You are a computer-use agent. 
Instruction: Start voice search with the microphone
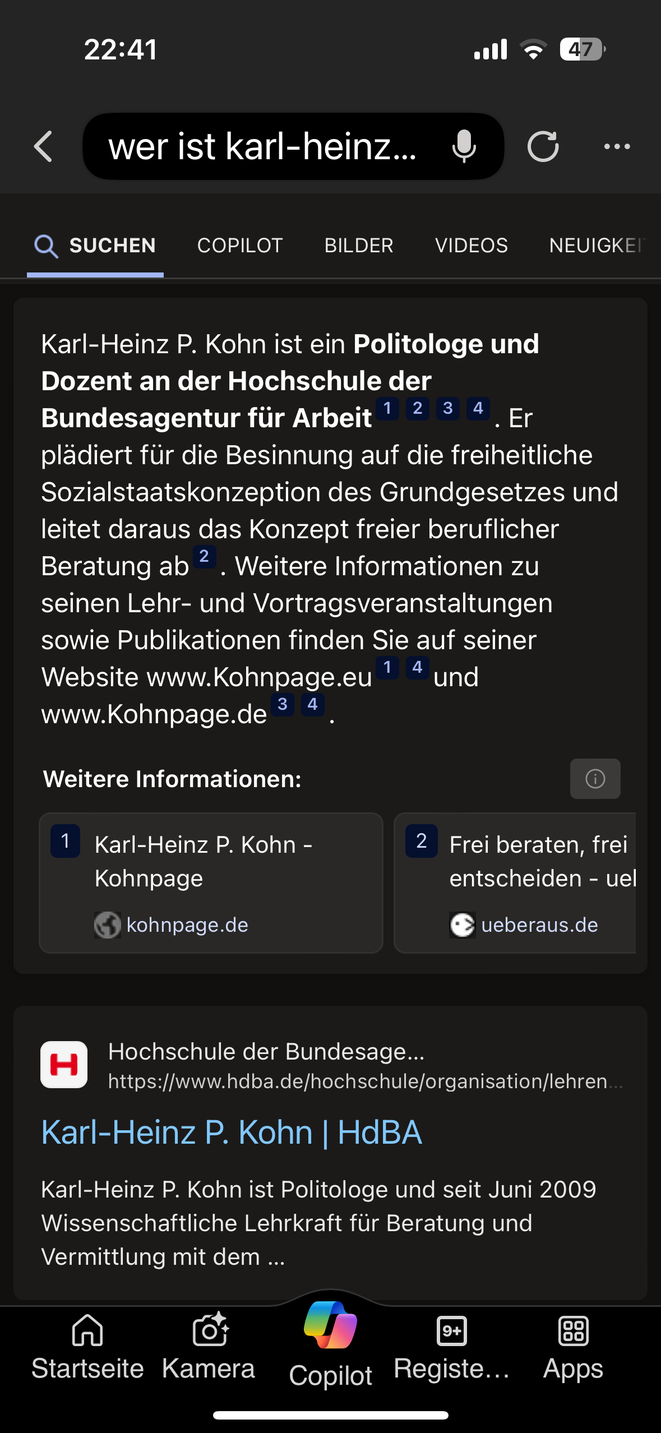coord(464,147)
